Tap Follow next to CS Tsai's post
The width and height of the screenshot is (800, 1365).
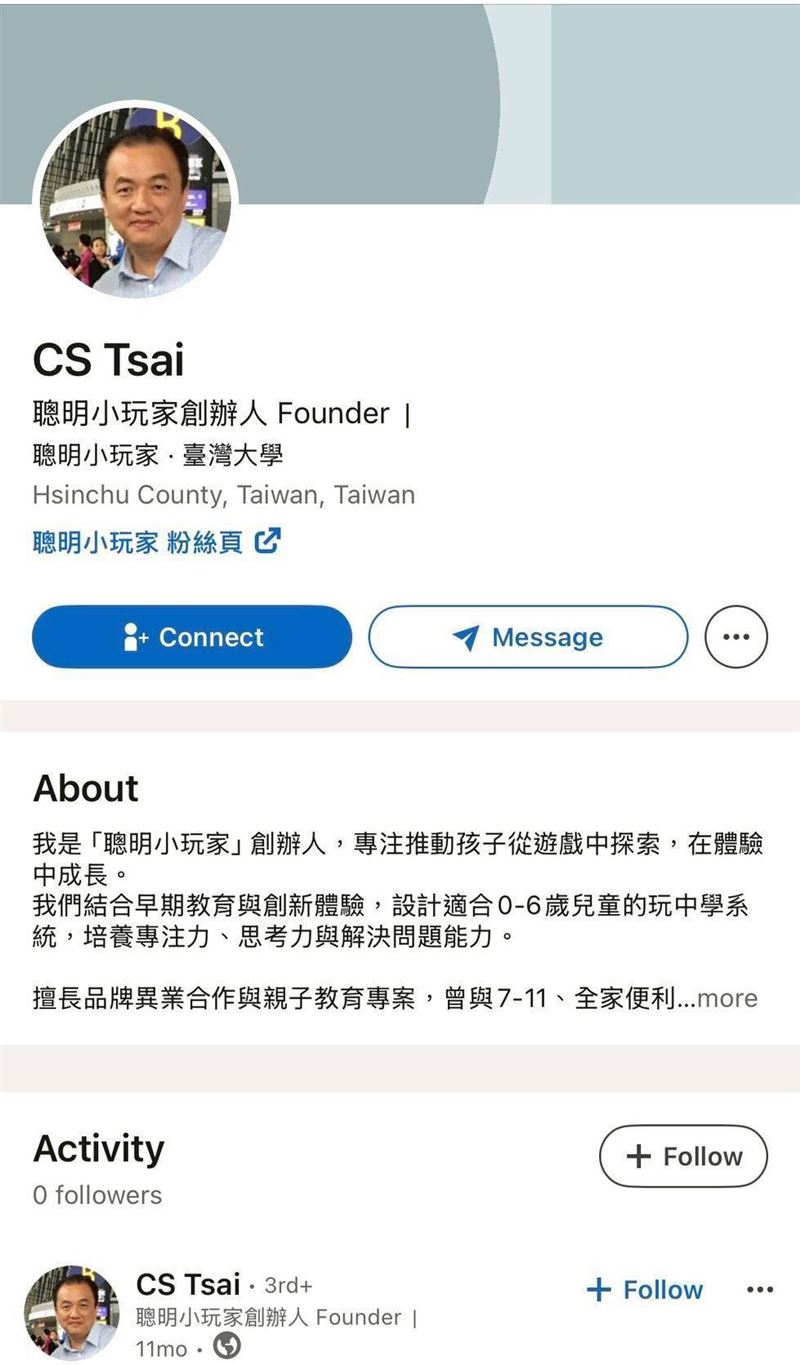(644, 1290)
